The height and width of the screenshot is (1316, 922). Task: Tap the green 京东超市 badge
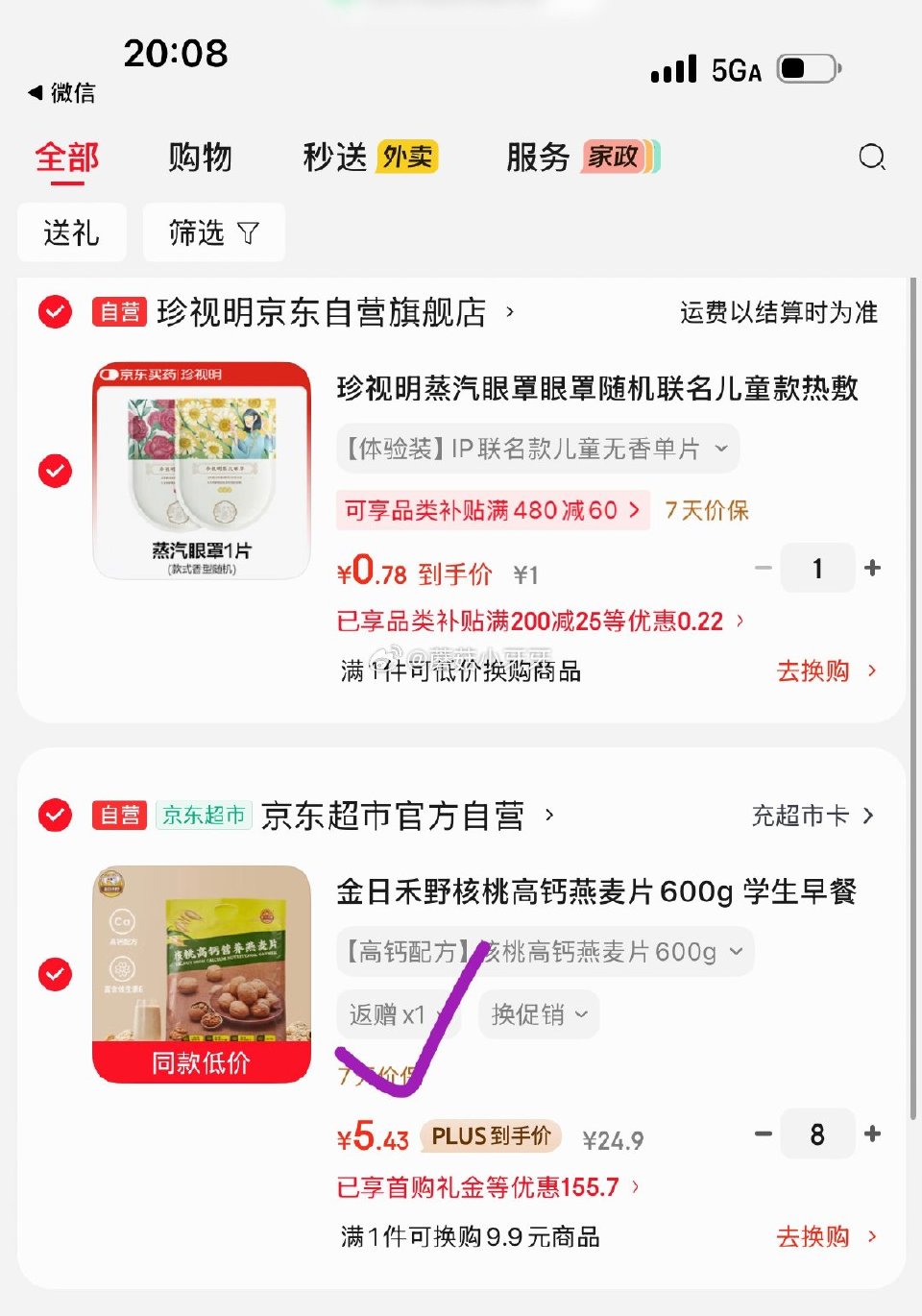204,816
